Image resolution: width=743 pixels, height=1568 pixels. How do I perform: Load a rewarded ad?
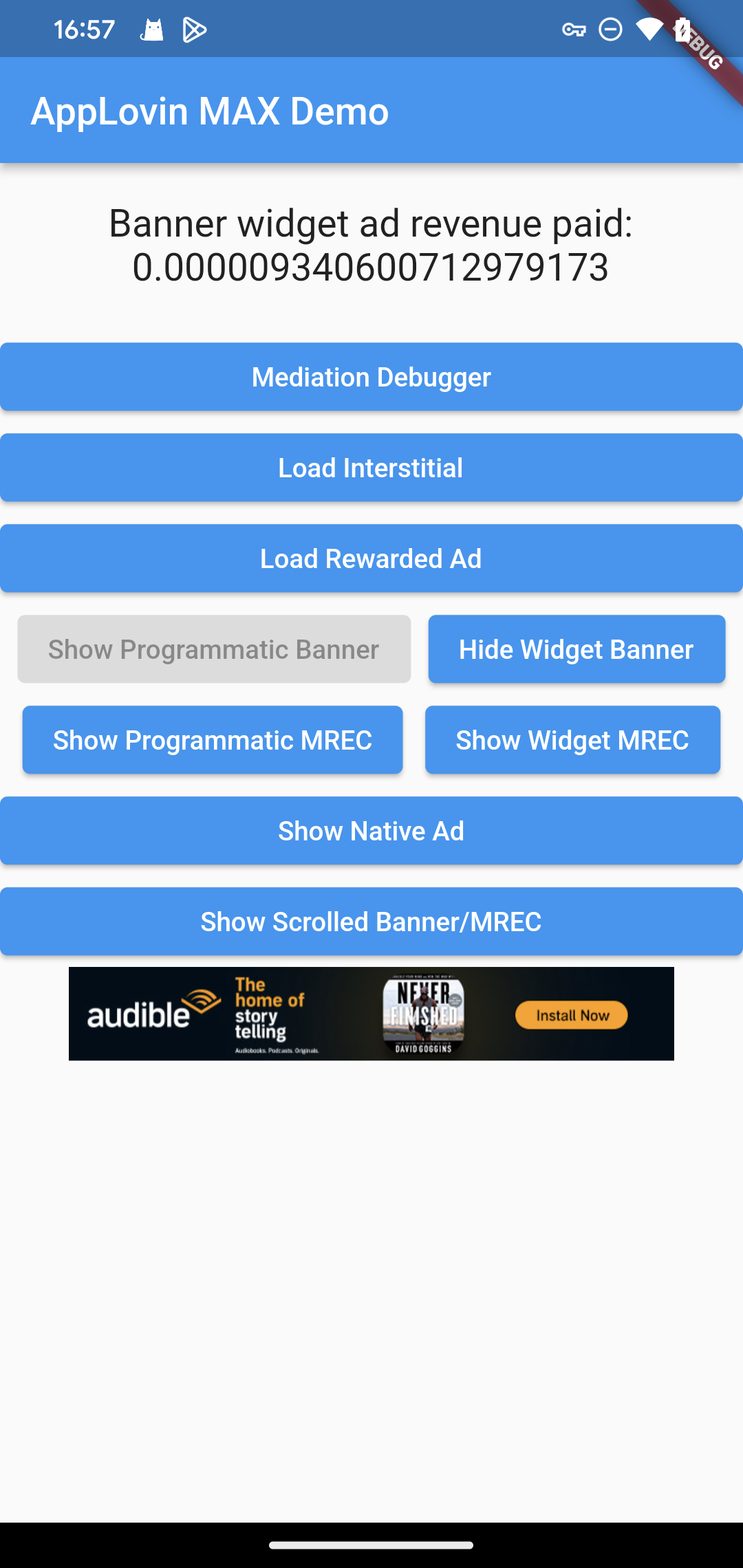tap(371, 558)
